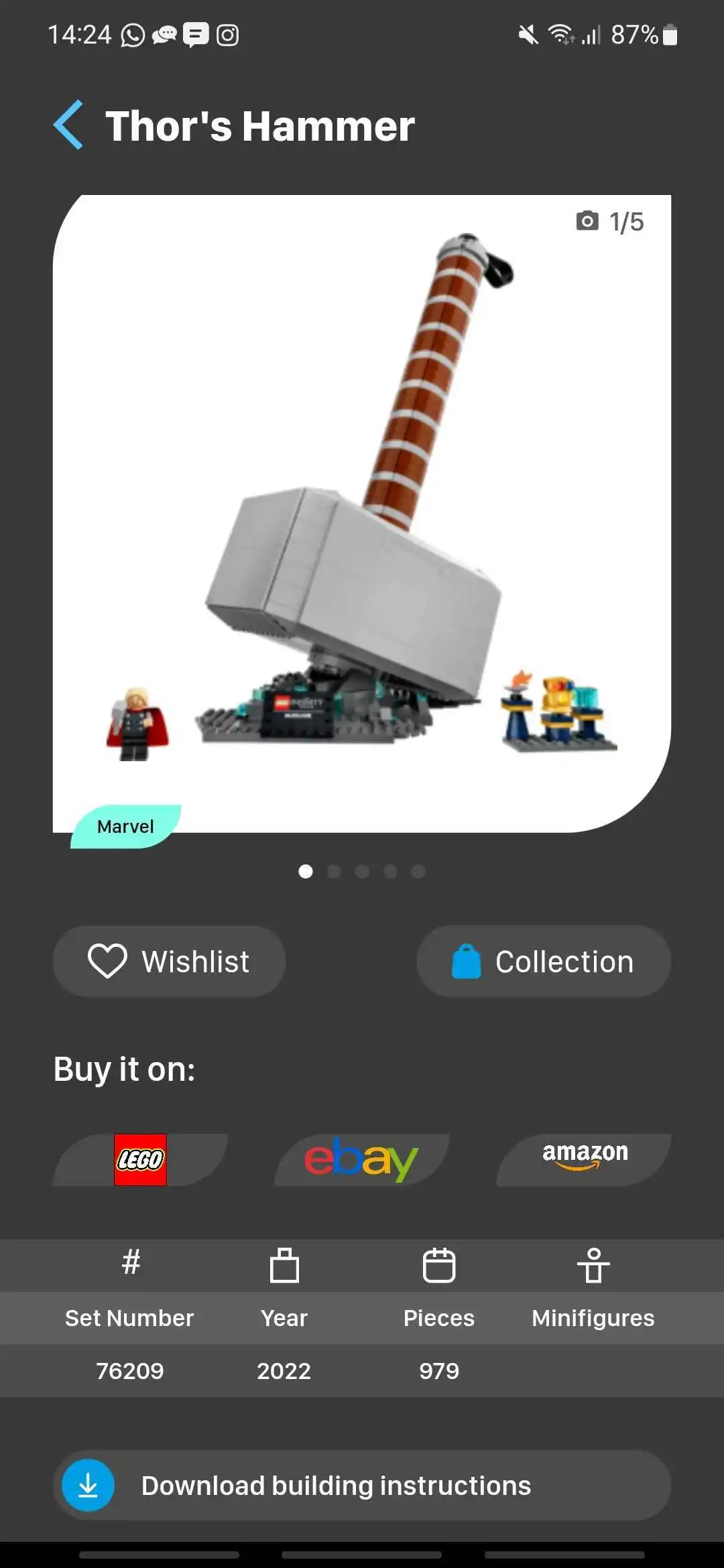Tap the Pieces calendar icon
The width and height of the screenshot is (724, 1568).
(x=439, y=1264)
